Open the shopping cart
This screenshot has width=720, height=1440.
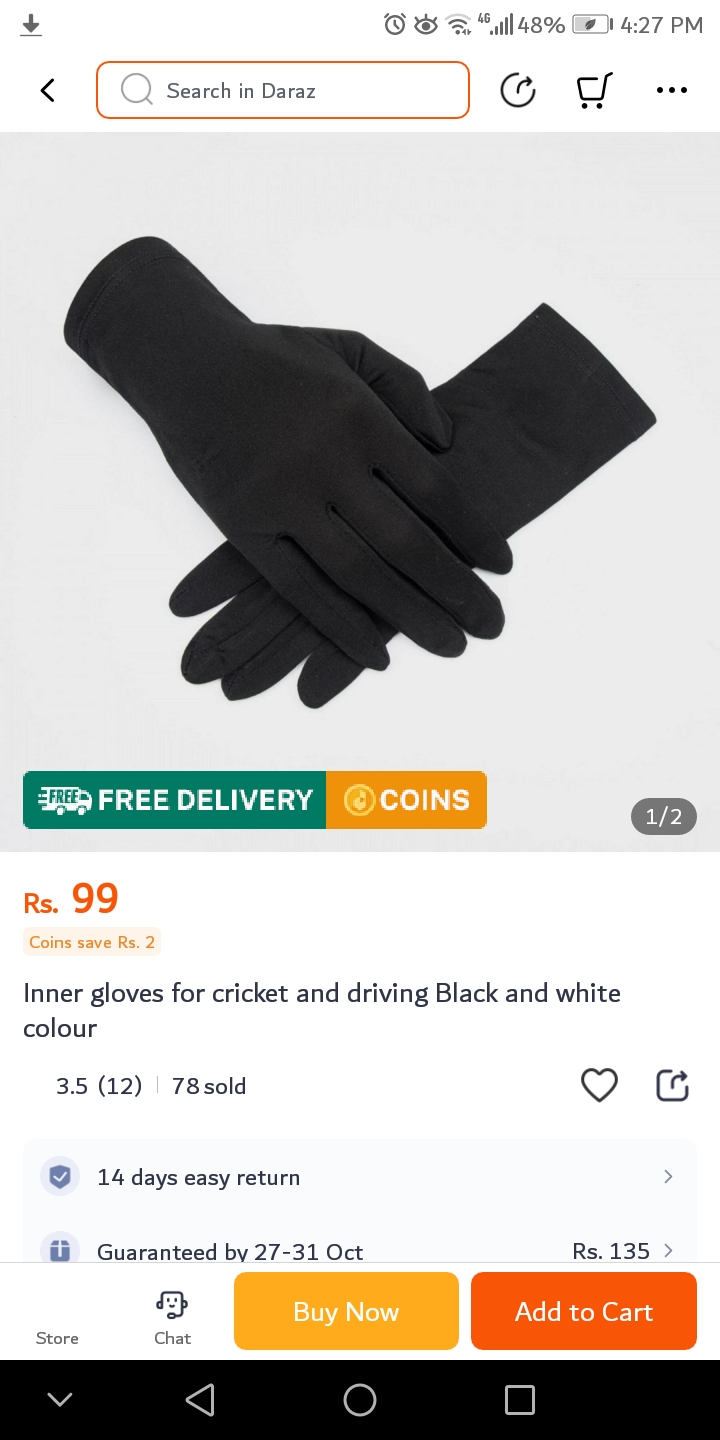594,91
